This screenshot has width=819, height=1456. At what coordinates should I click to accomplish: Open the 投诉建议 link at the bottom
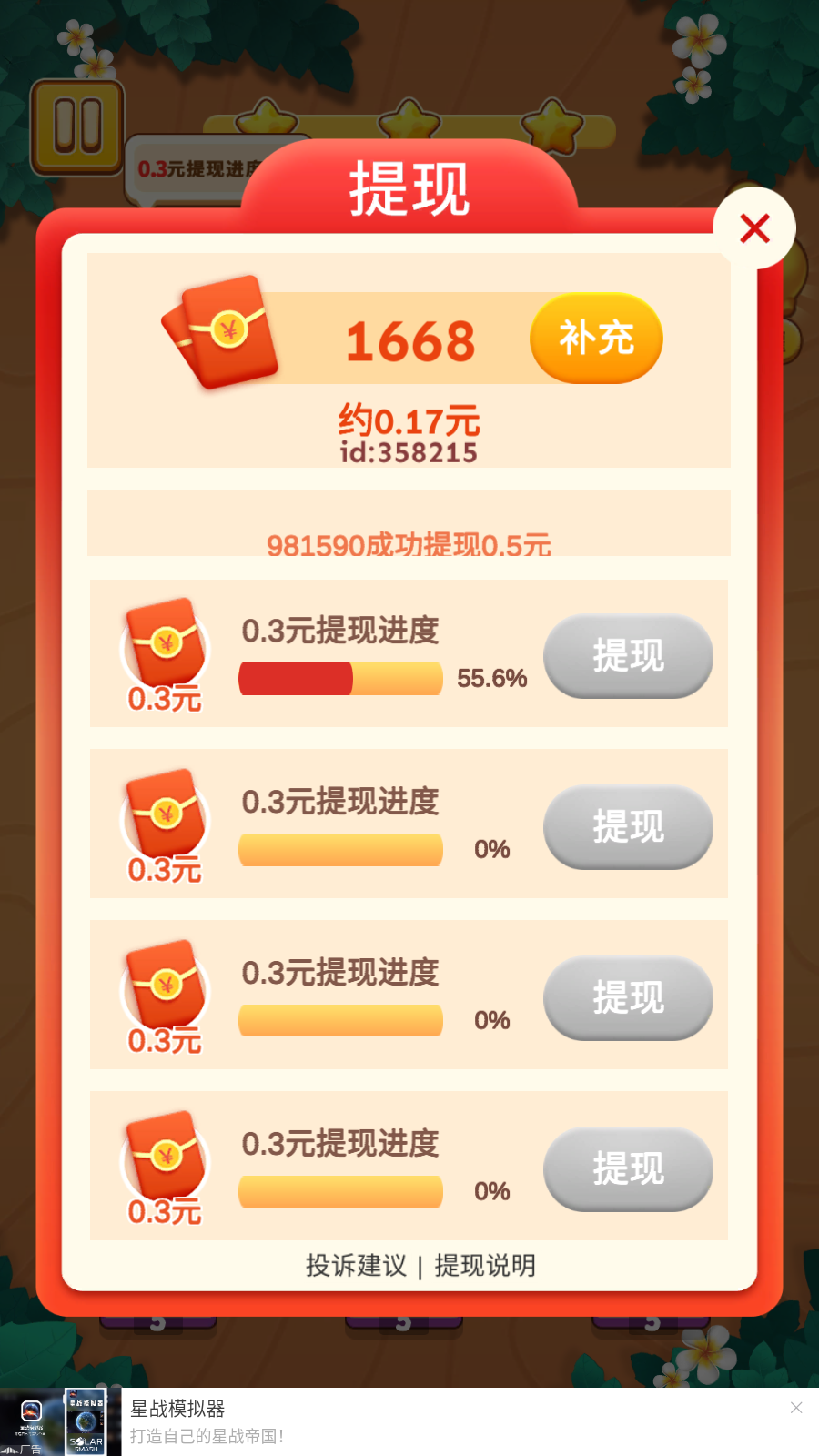pyautogui.click(x=355, y=1266)
